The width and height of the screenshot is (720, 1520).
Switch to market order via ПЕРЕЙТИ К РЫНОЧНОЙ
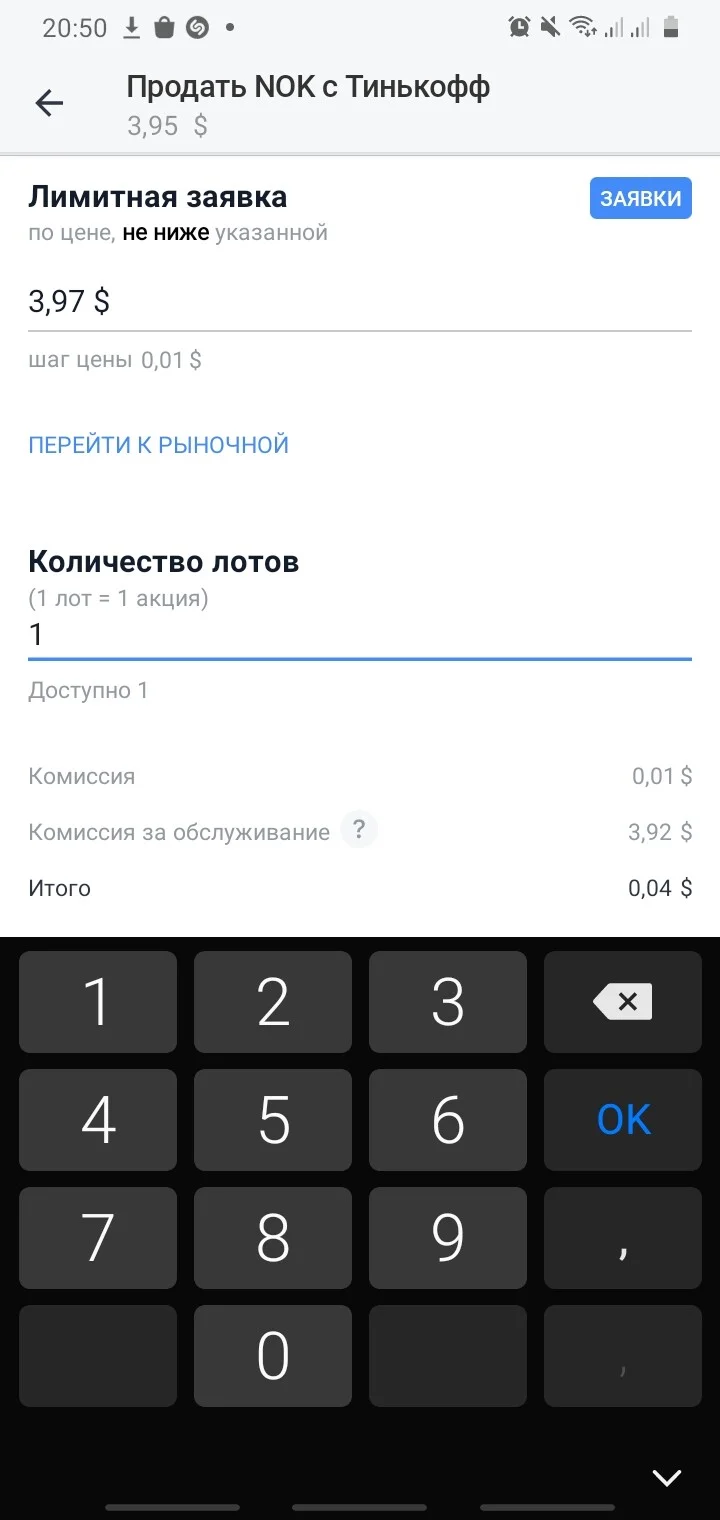click(158, 444)
